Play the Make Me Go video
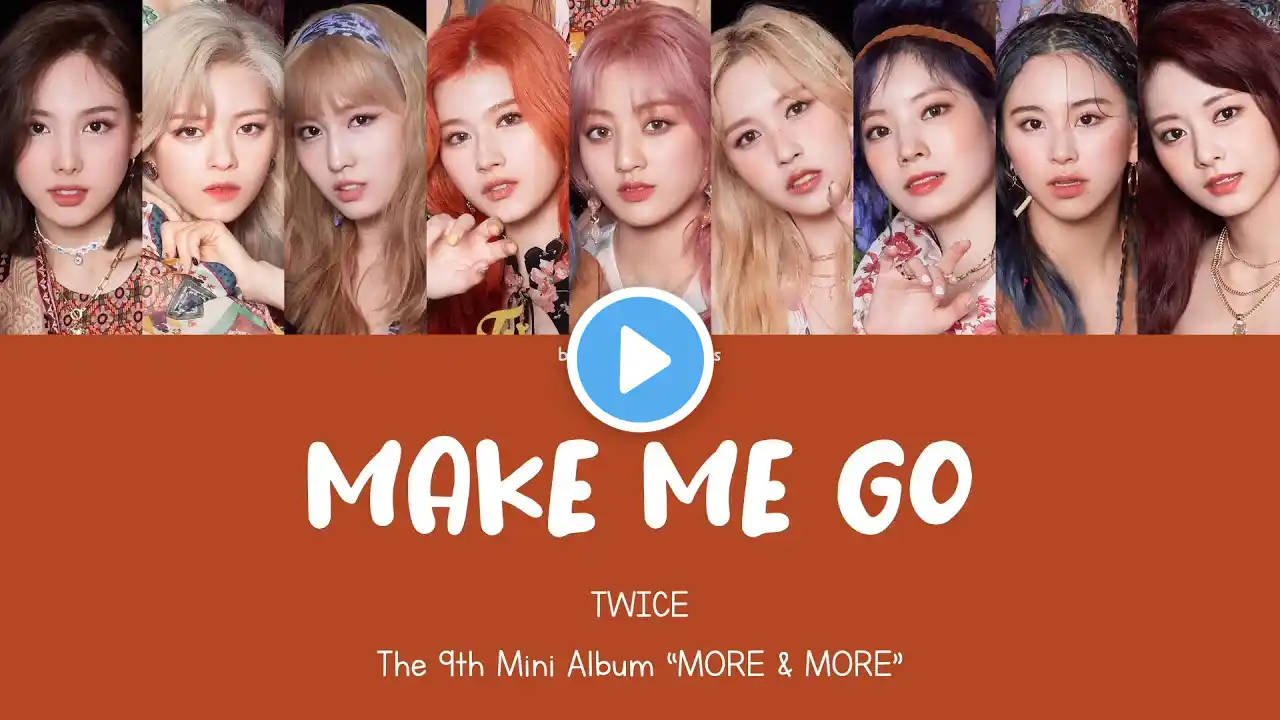 [640, 360]
